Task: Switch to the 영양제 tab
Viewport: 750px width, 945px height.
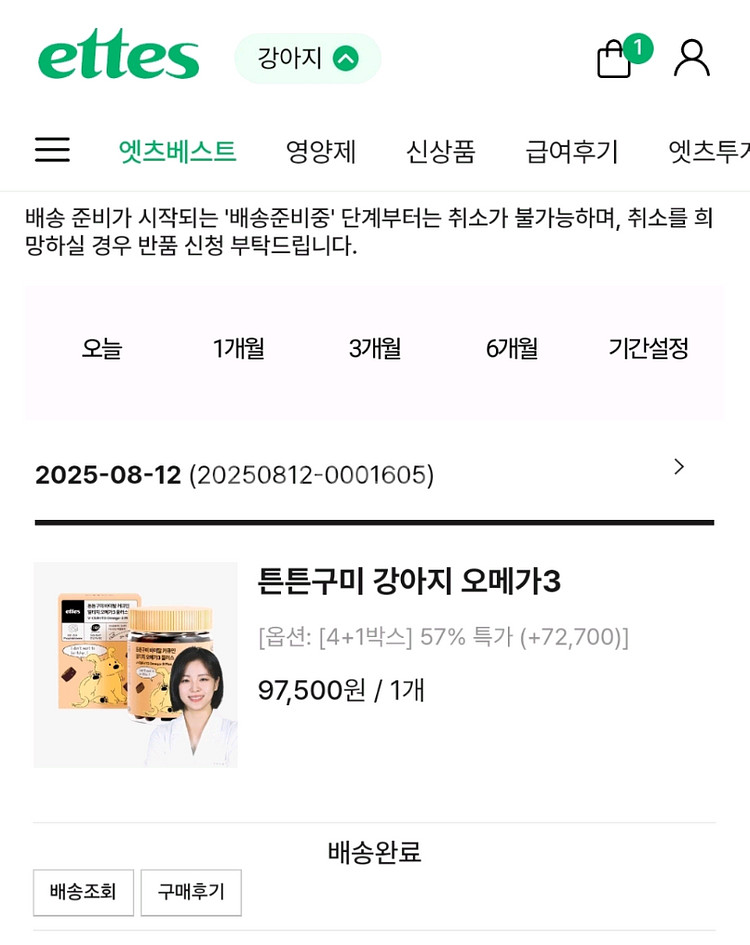Action: click(320, 151)
